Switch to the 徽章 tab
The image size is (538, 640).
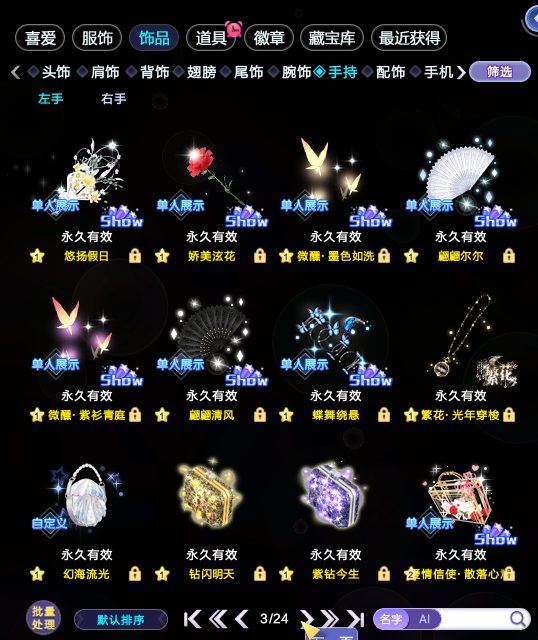269,38
